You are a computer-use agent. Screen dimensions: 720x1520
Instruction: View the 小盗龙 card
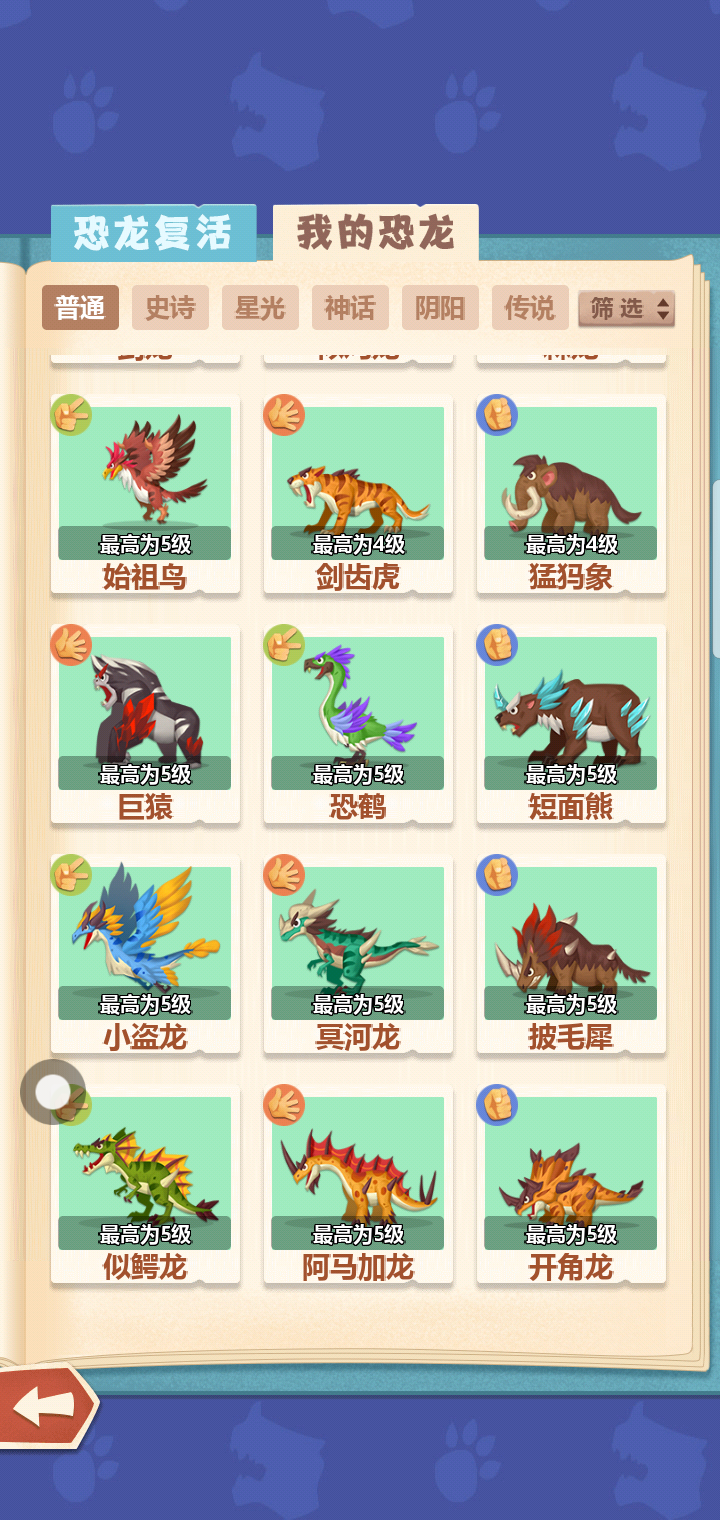coord(145,950)
